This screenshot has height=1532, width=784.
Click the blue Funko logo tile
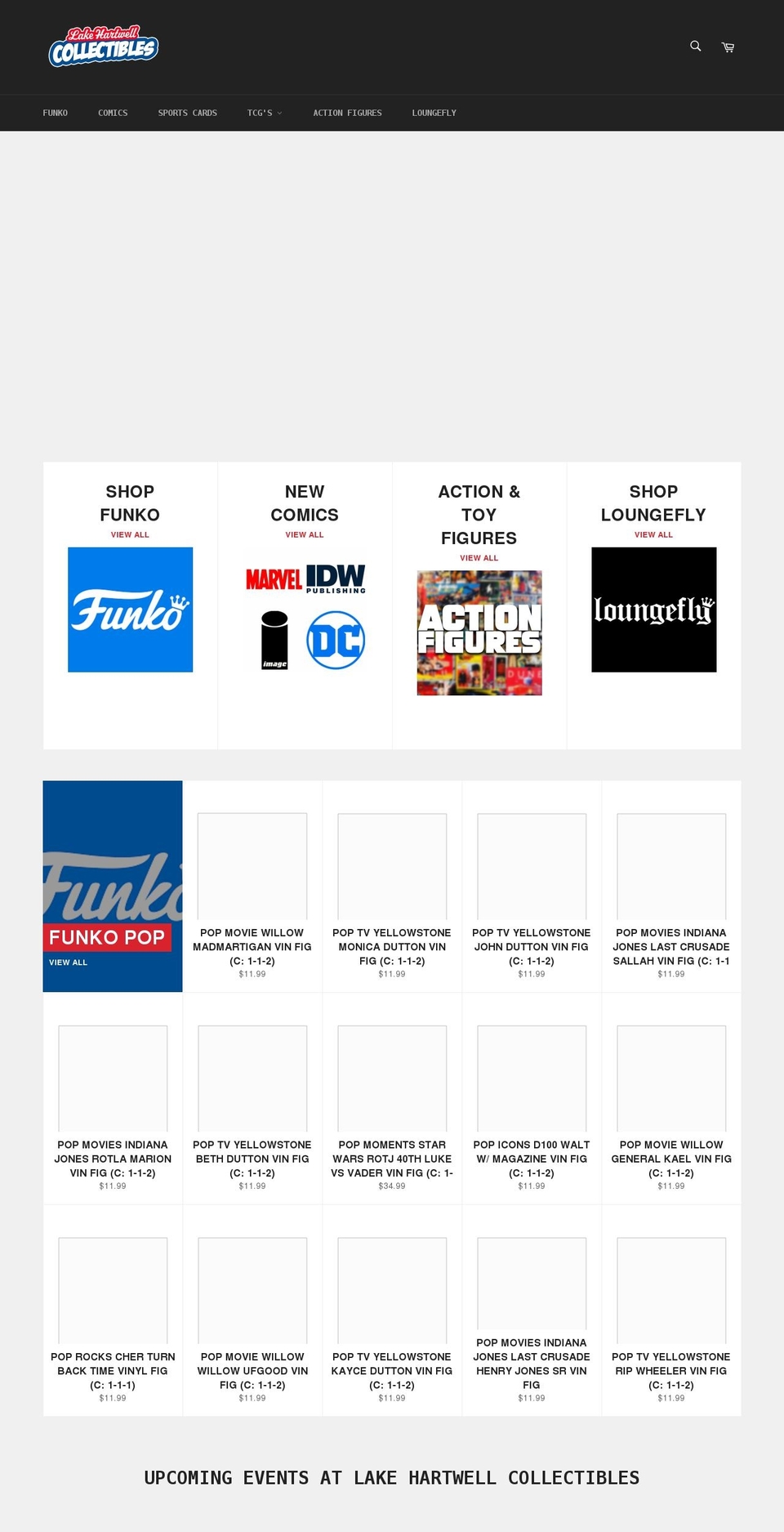130,610
